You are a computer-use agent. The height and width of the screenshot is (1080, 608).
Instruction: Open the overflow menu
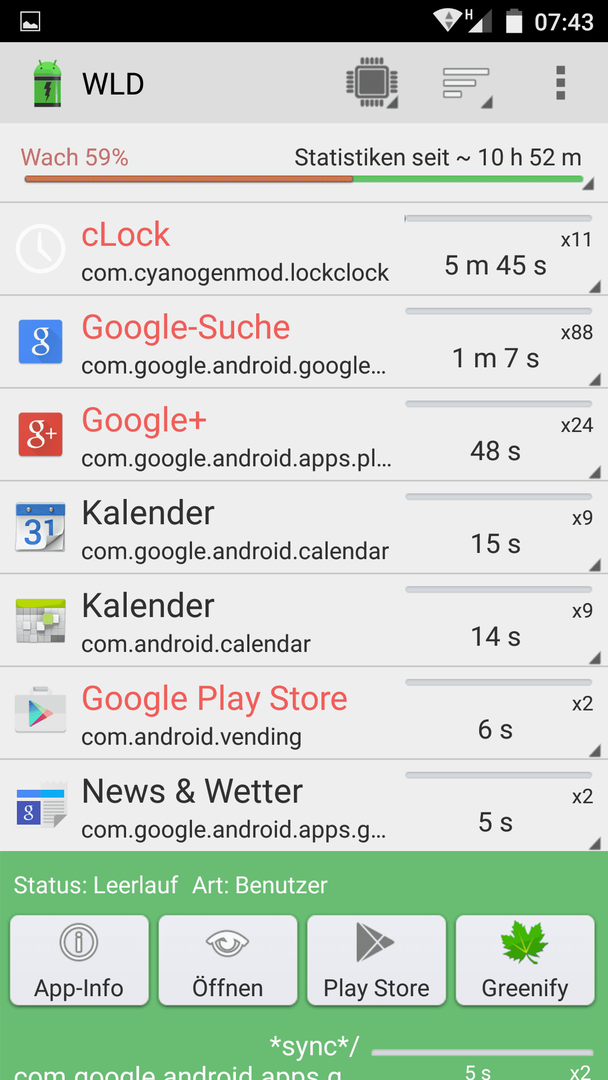pyautogui.click(x=560, y=83)
